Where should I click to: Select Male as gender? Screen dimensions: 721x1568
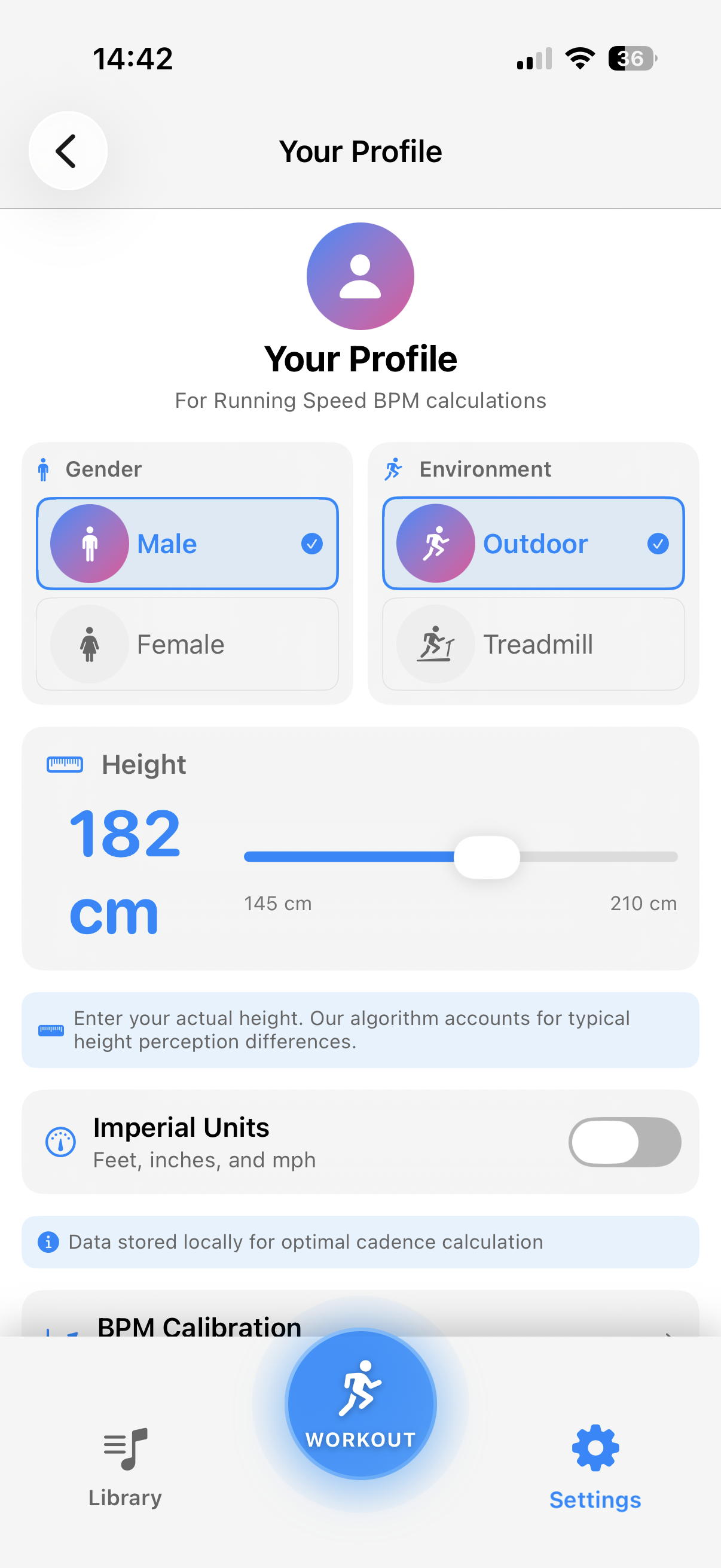tap(187, 544)
